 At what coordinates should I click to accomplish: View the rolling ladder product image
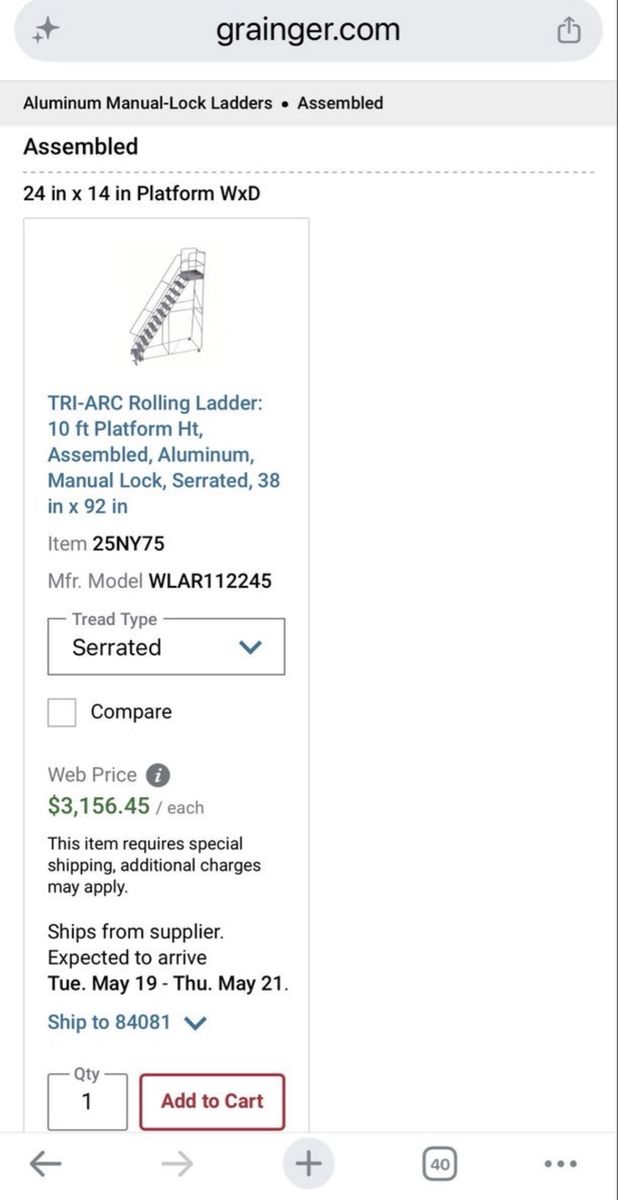click(167, 305)
